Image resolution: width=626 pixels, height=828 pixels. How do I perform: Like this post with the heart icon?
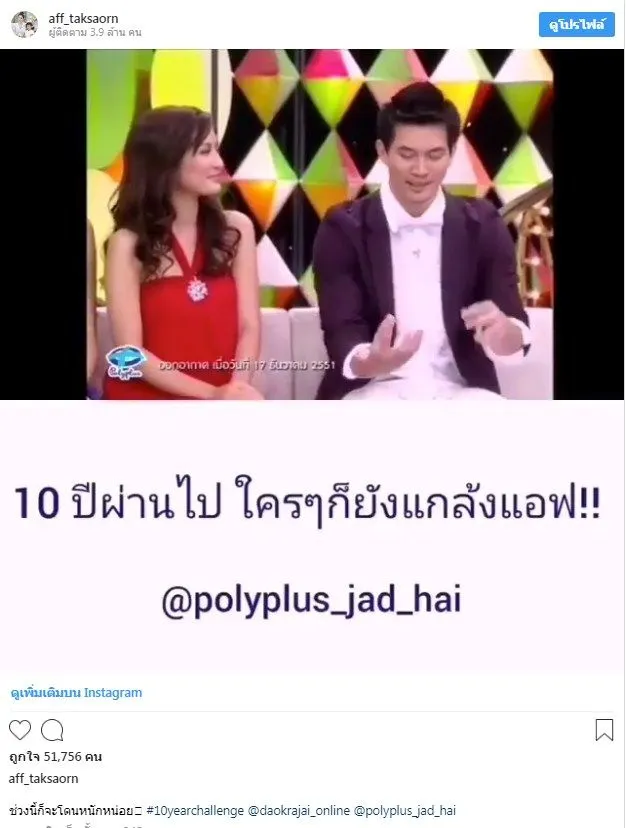[x=20, y=730]
